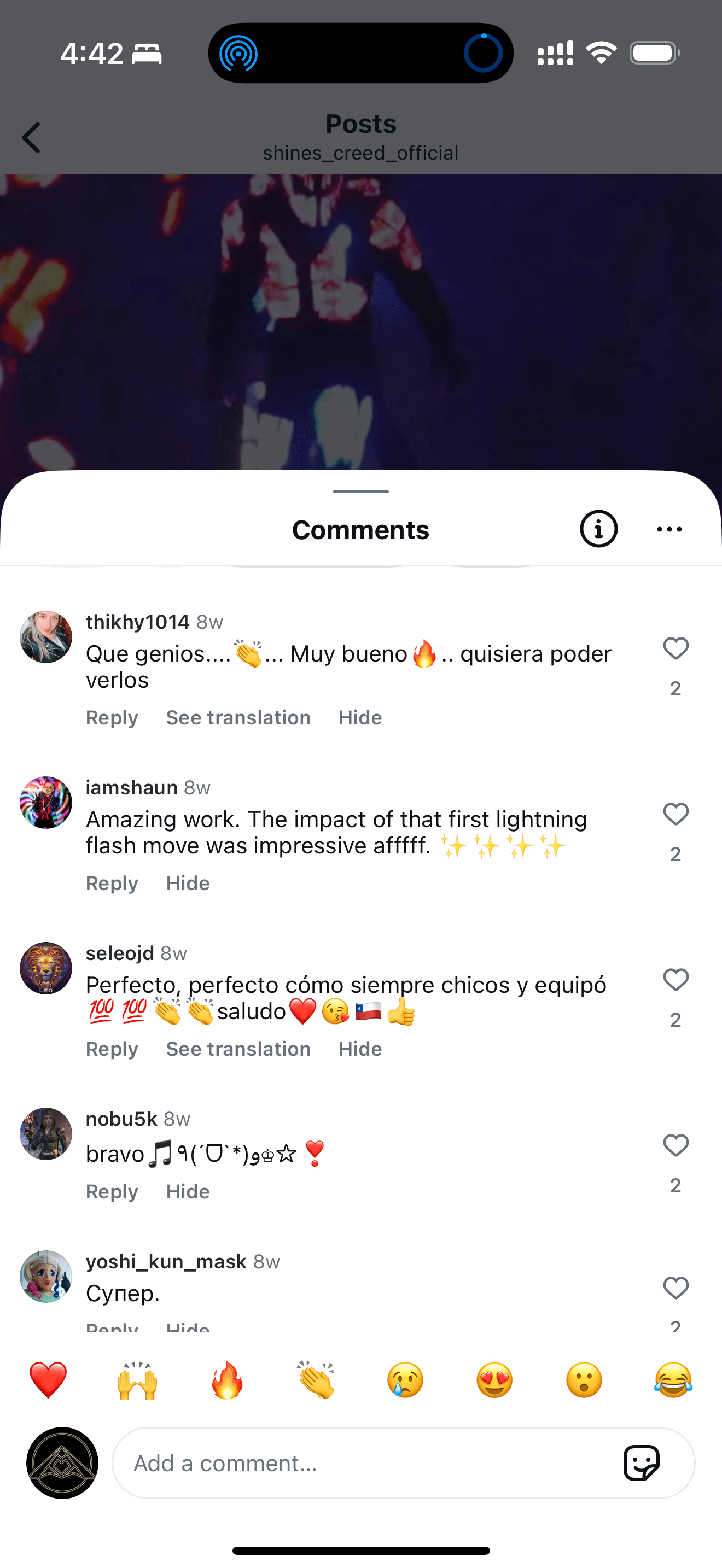Open the comments info icon
This screenshot has width=722, height=1568.
click(x=598, y=529)
